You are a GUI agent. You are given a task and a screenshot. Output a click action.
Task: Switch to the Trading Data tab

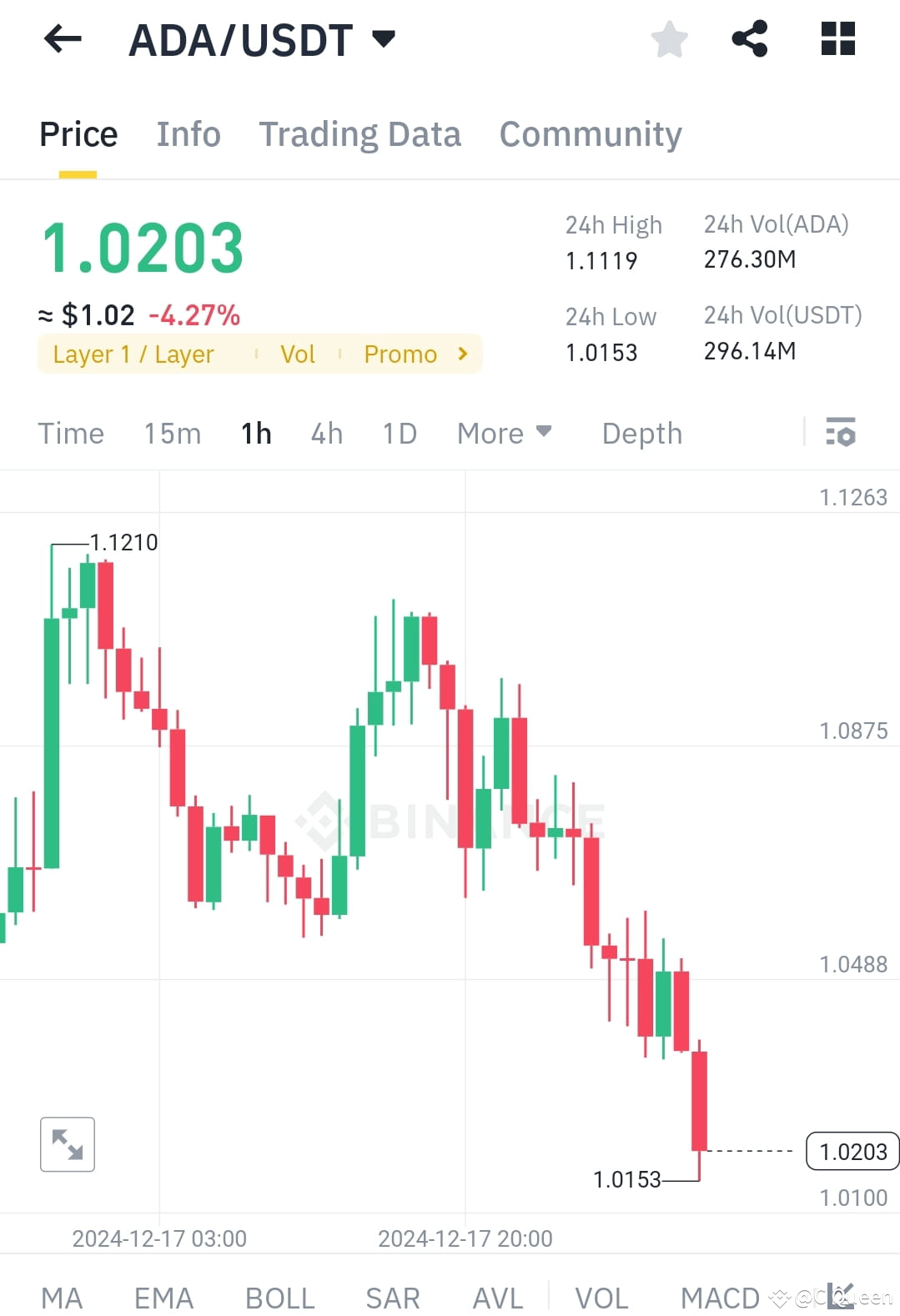pyautogui.click(x=360, y=133)
